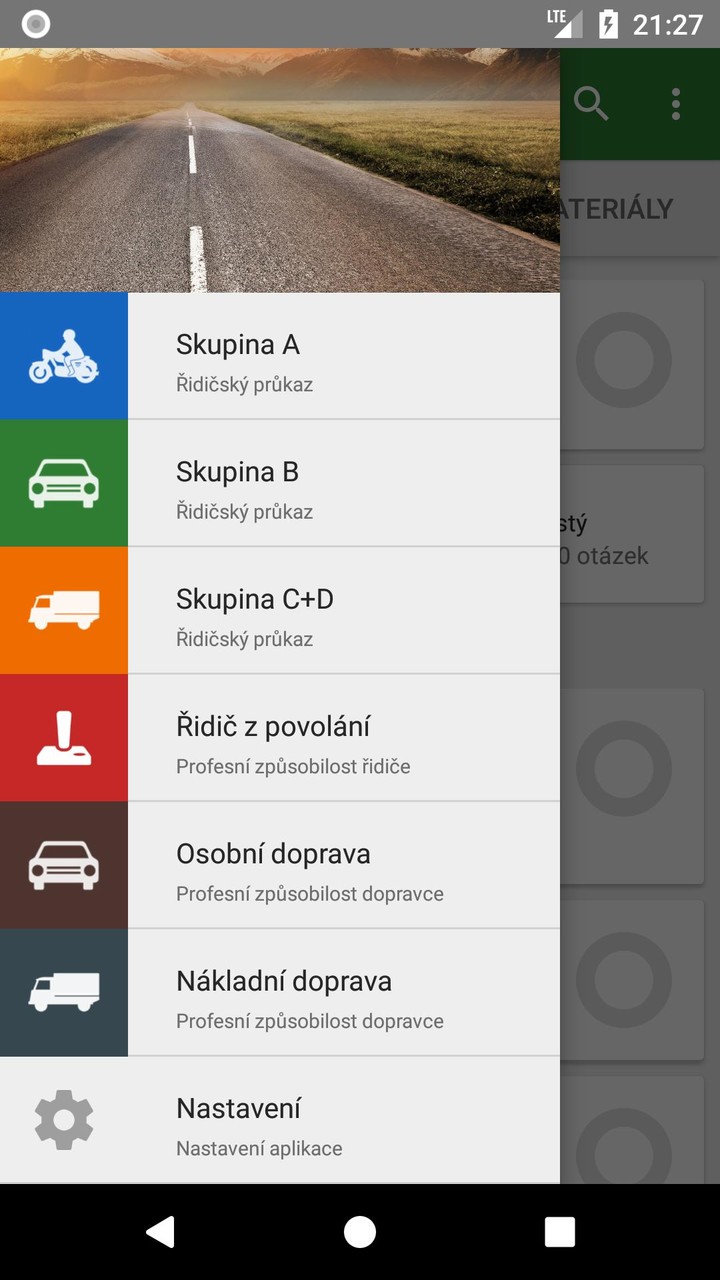
Task: Open the settings gear icon for Nastavení
Action: coord(64,1120)
